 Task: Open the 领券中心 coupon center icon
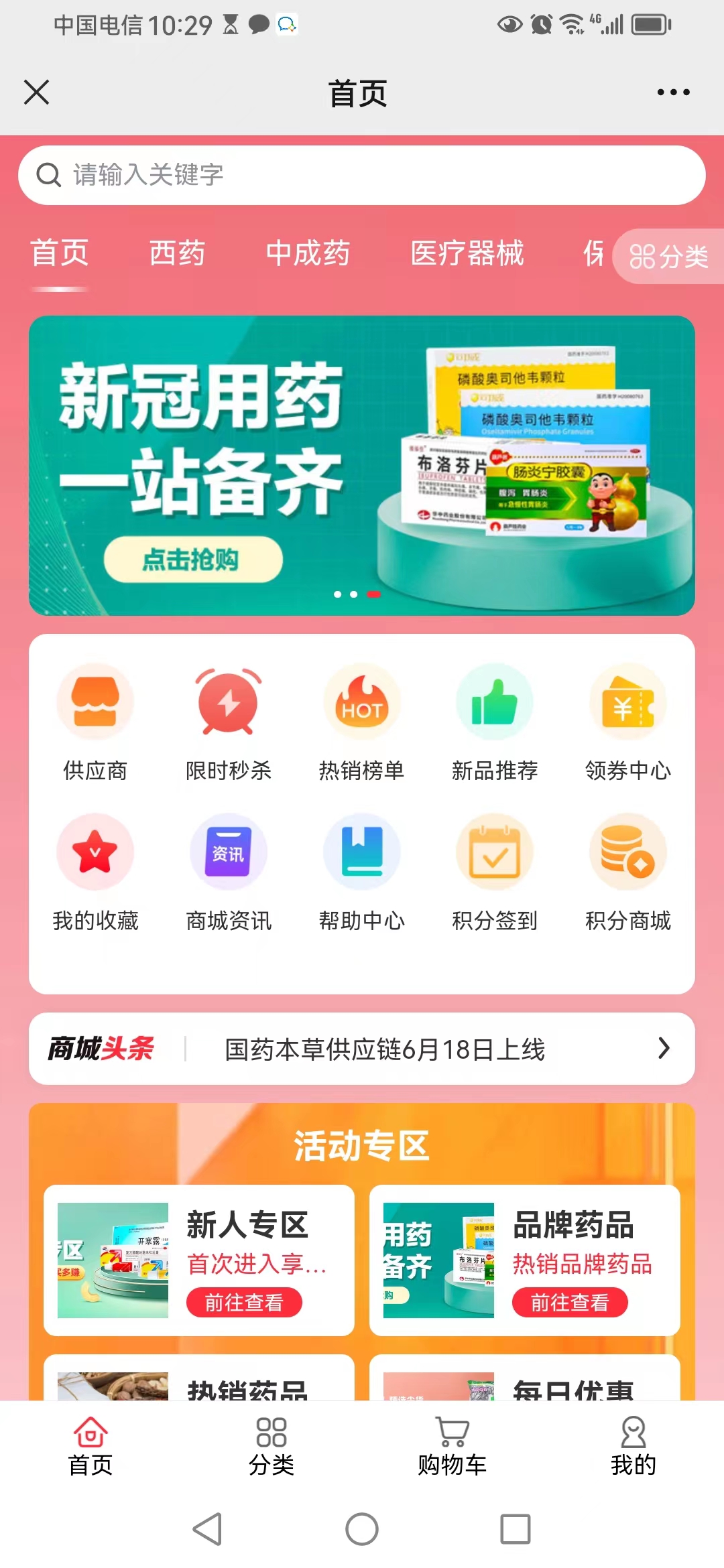tap(627, 724)
